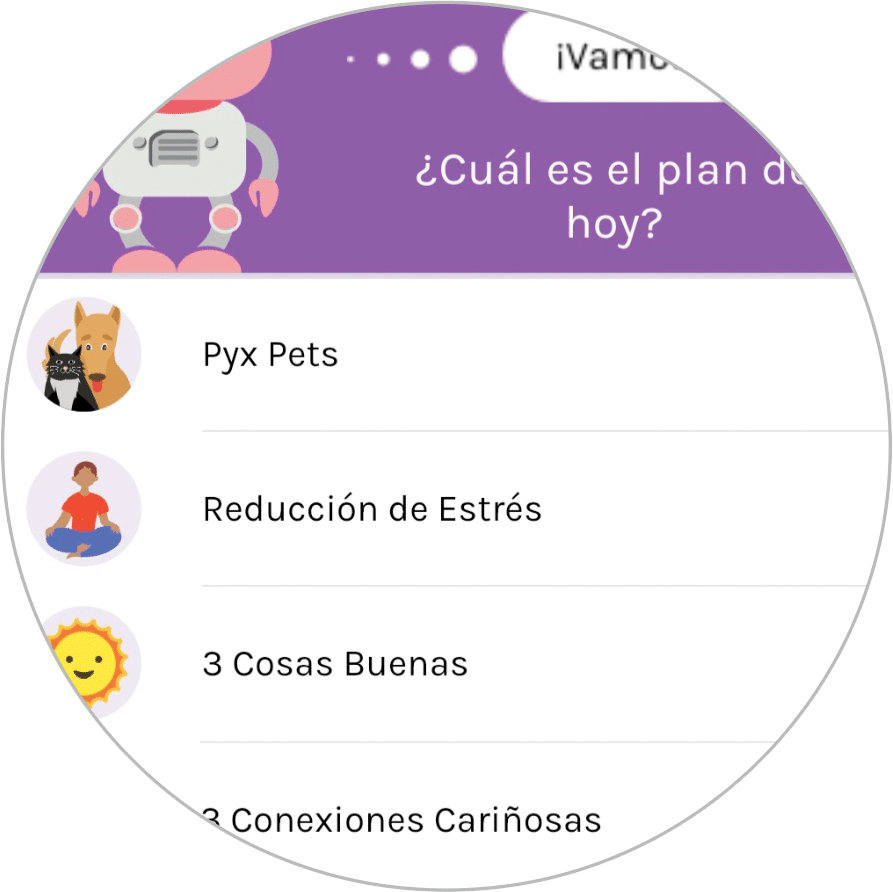Image resolution: width=893 pixels, height=892 pixels.
Task: Select Reducción de Estrés
Action: coord(372,509)
